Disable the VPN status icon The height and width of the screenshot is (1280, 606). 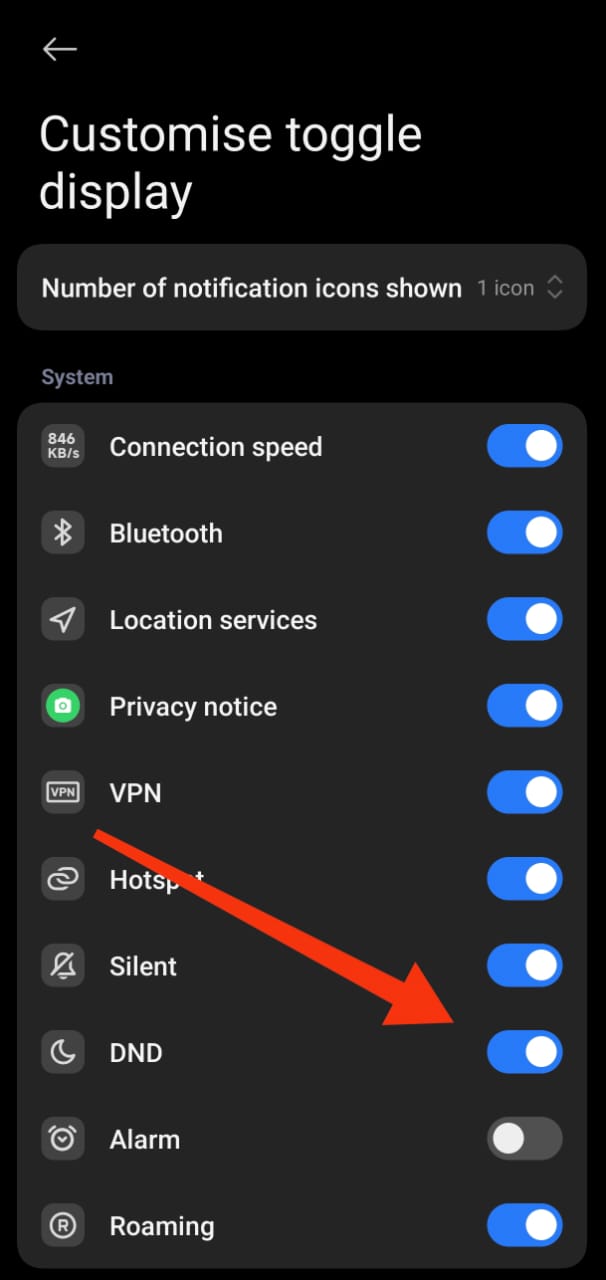pyautogui.click(x=524, y=793)
